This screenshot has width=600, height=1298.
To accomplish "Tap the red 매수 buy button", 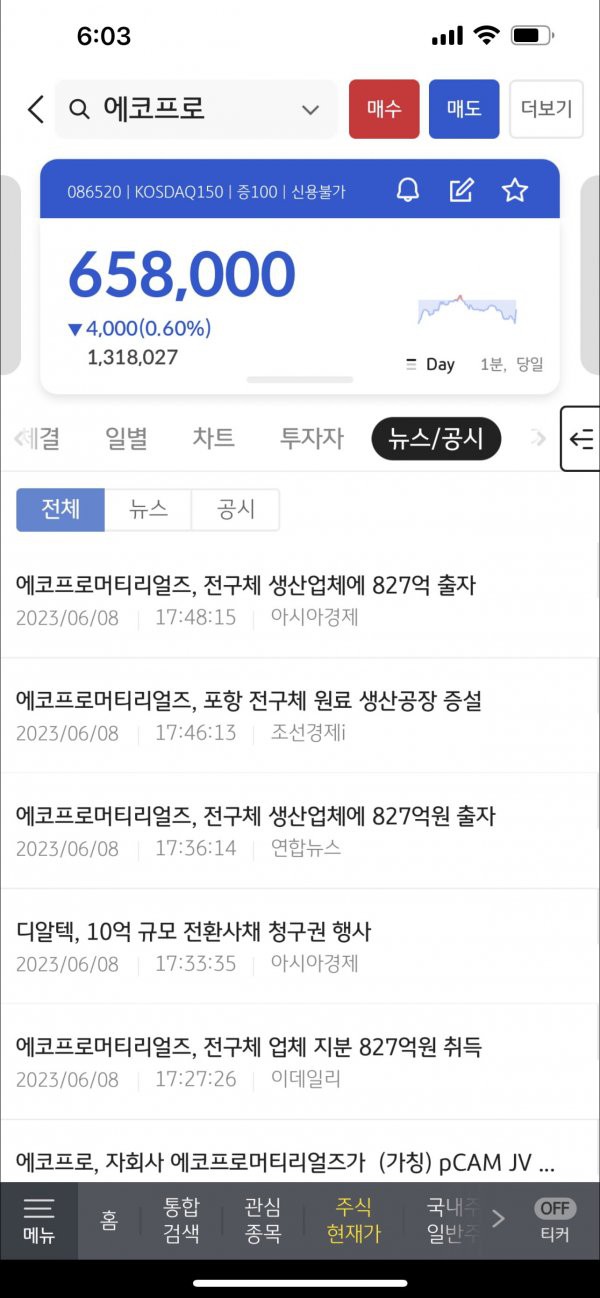I will click(x=384, y=109).
